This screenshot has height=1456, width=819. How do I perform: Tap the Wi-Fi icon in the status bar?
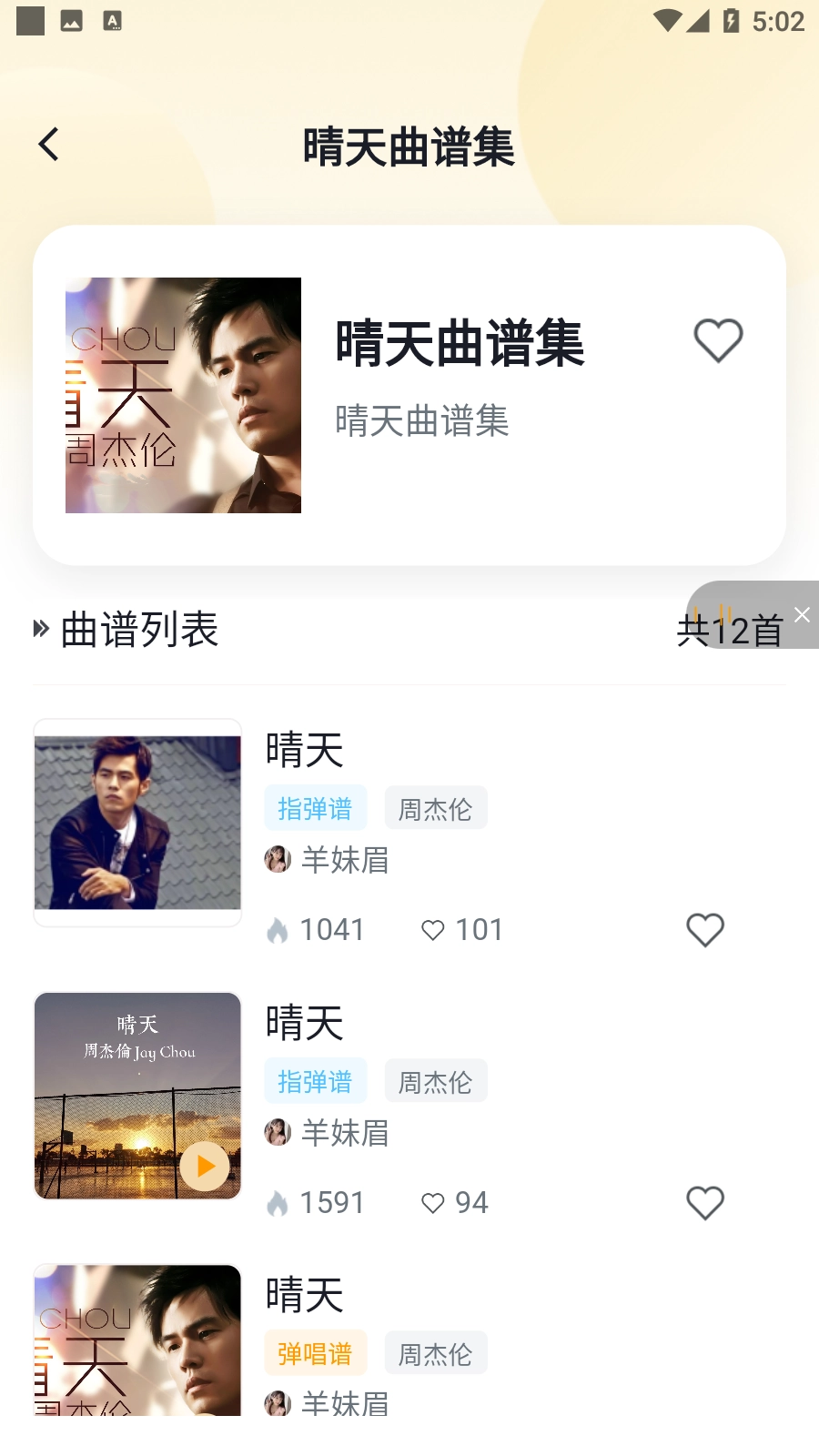[669, 21]
